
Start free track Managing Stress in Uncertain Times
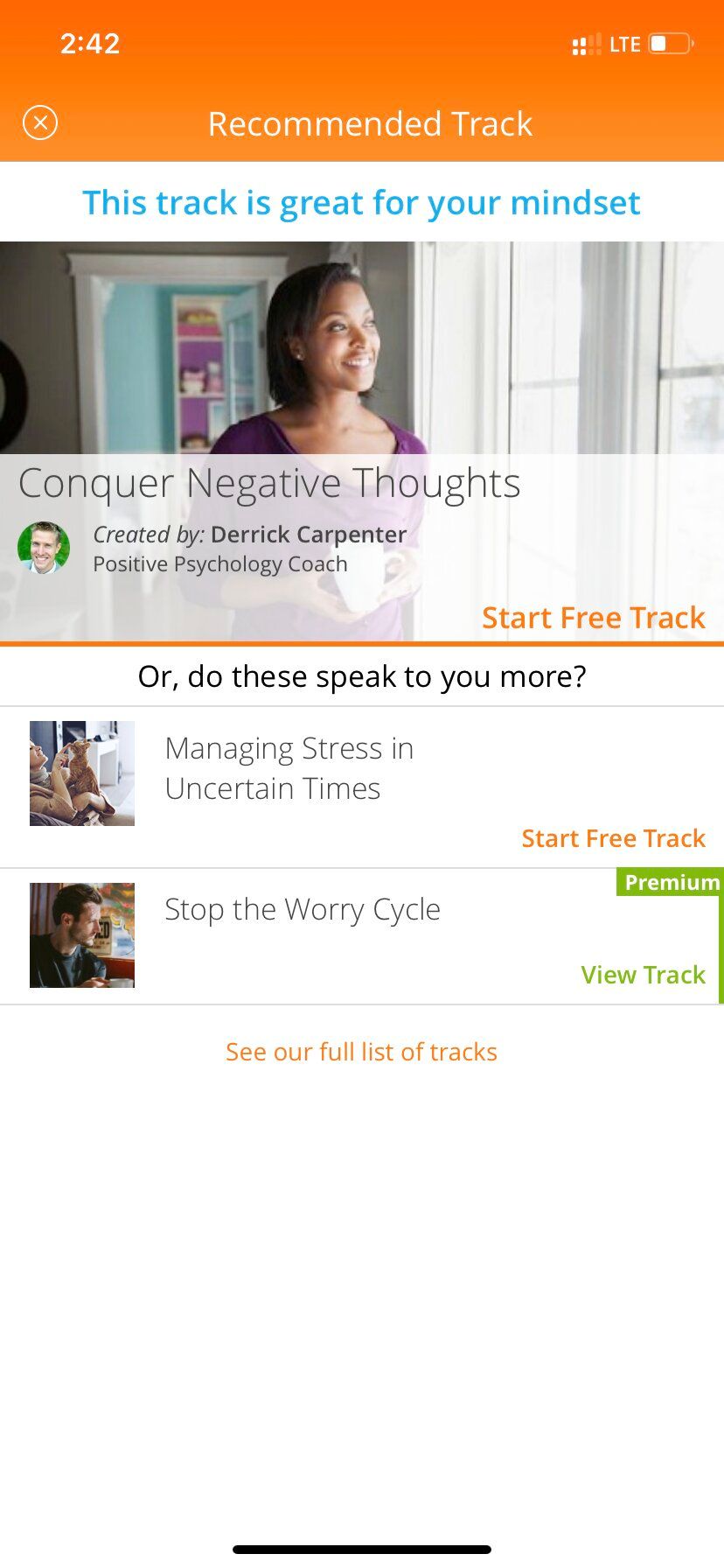(613, 838)
